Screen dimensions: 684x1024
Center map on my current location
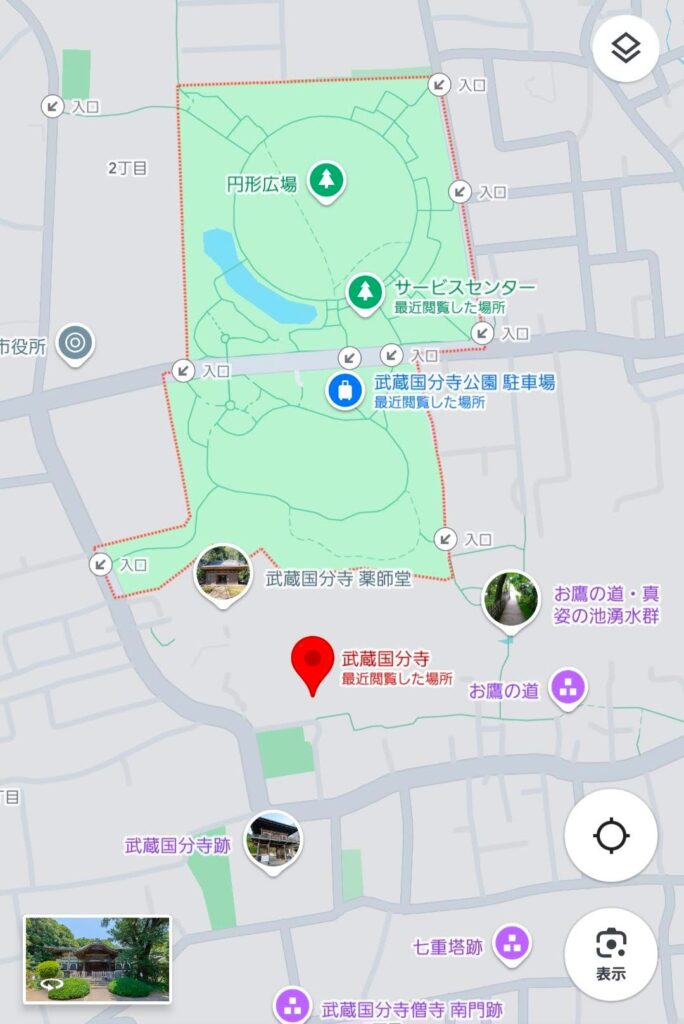[610, 836]
